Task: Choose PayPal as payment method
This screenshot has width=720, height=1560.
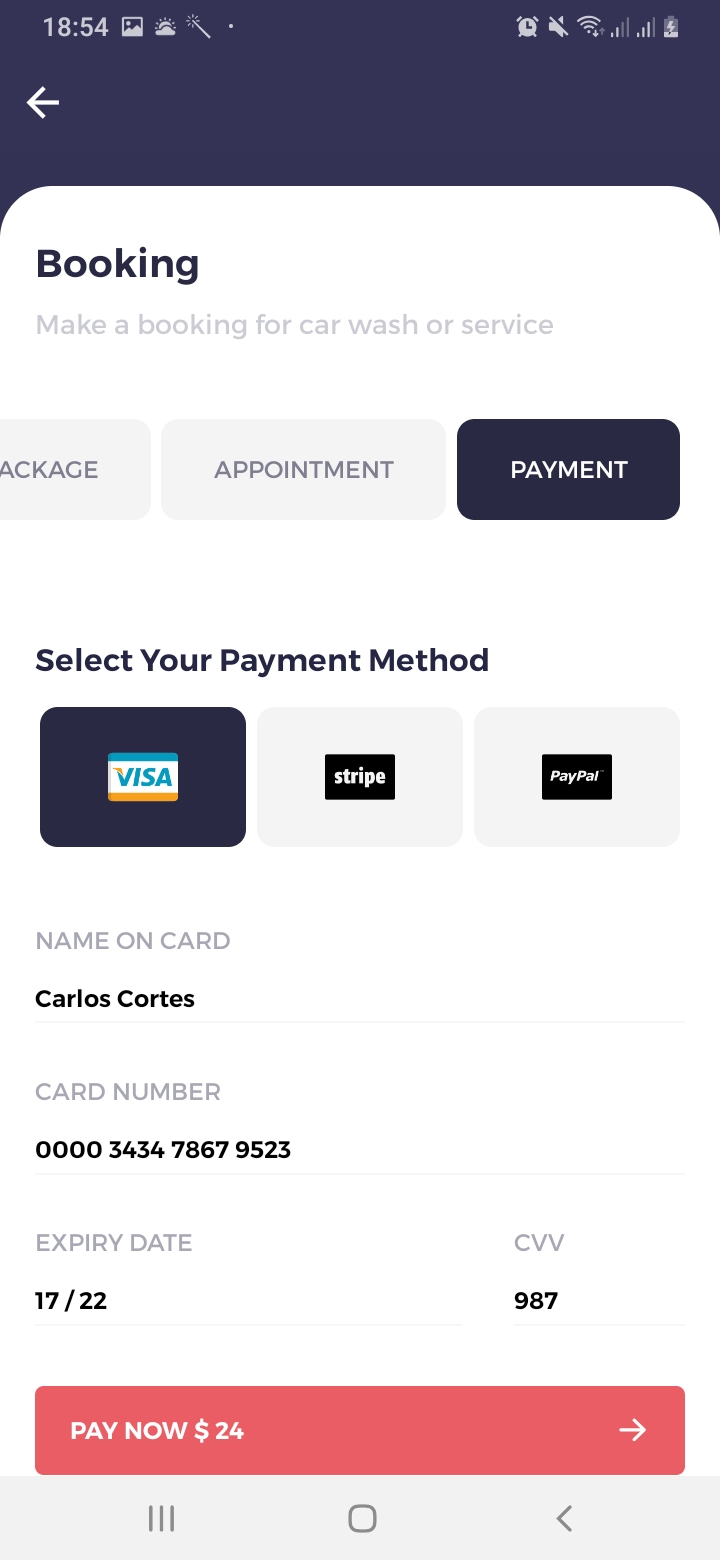Action: 577,777
